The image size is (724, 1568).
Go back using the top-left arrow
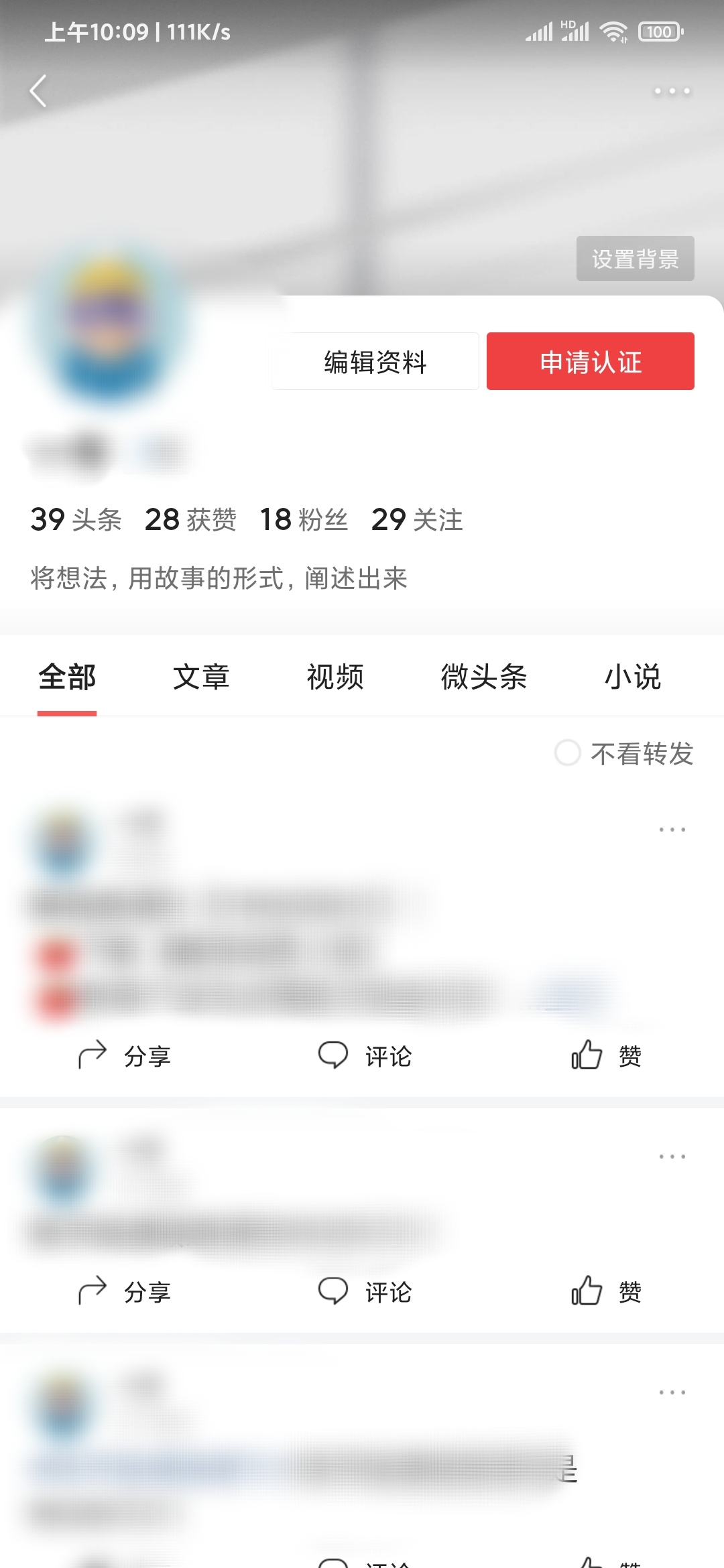pos(38,91)
